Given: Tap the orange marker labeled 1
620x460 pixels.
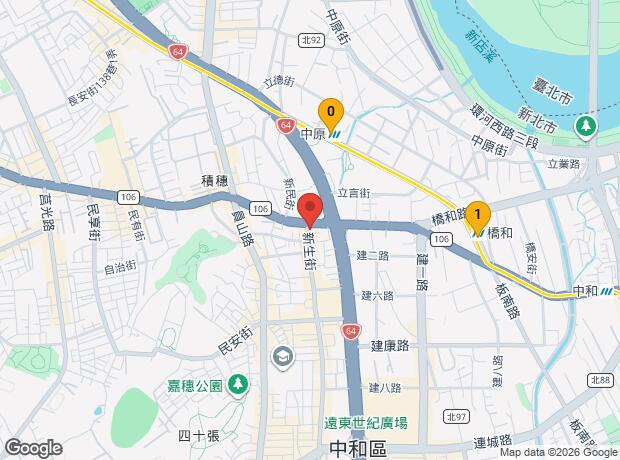Looking at the screenshot, I should [479, 214].
